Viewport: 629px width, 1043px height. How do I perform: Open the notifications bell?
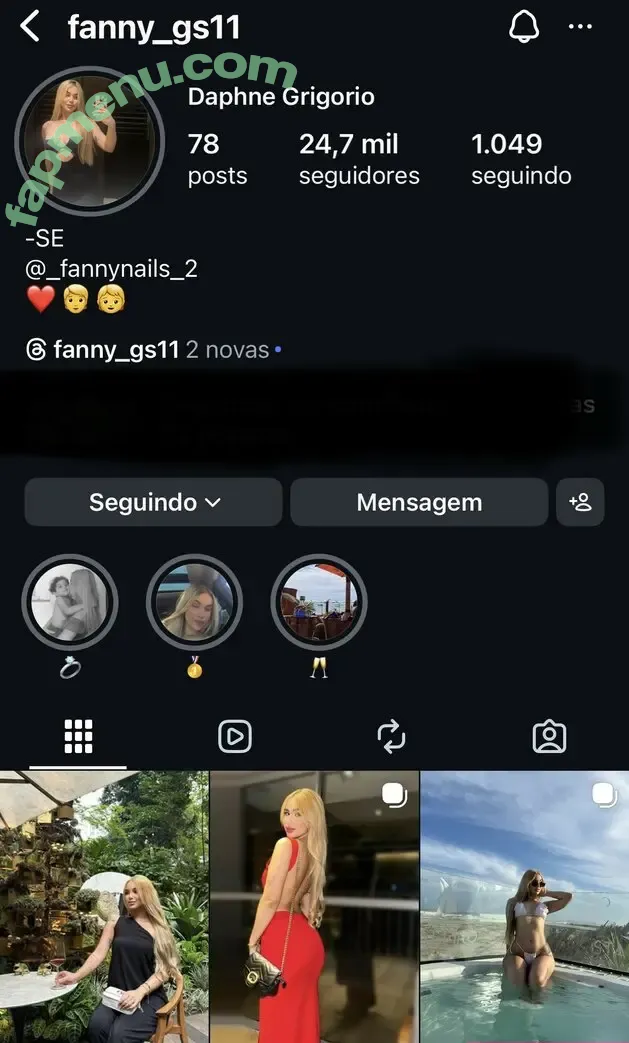[524, 28]
